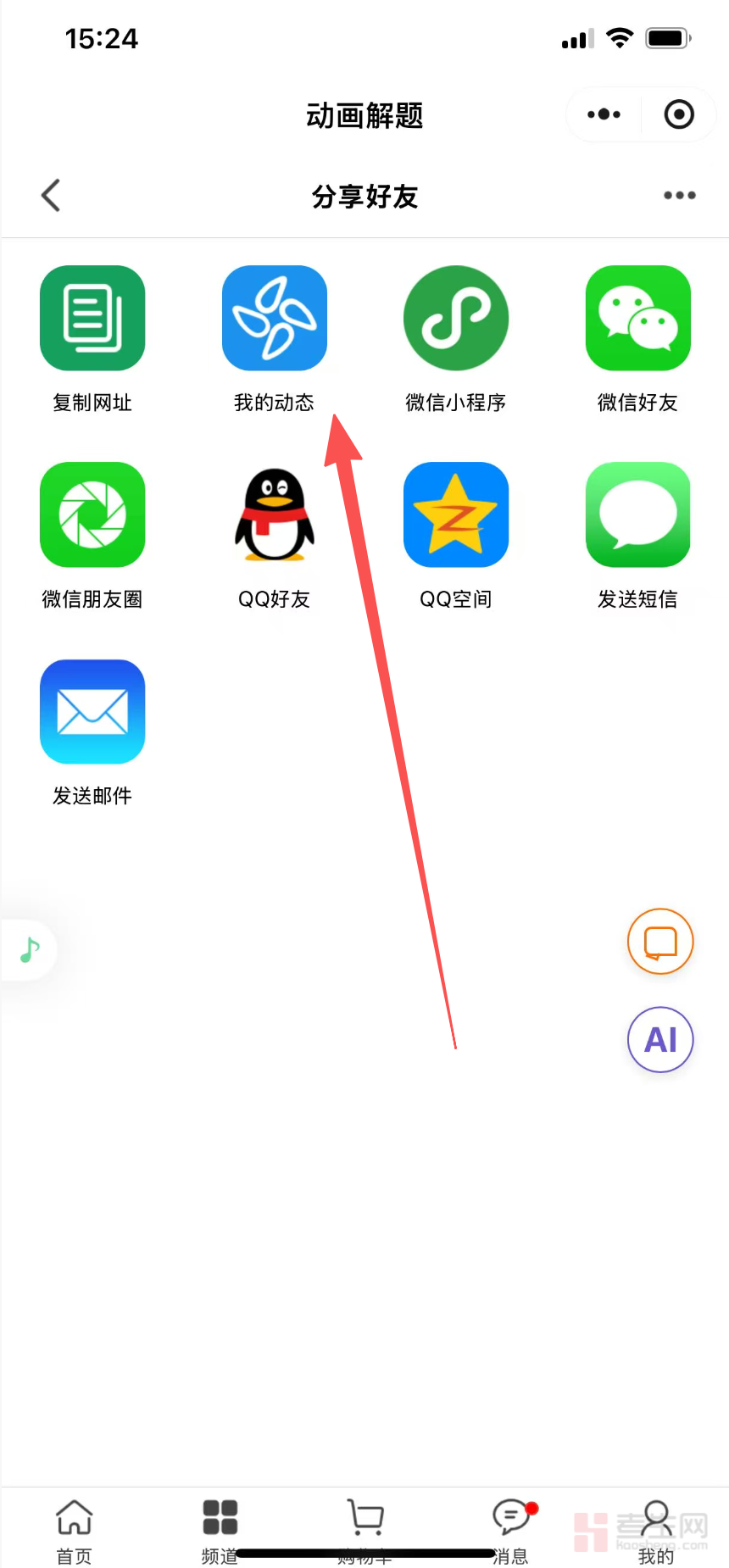Launch the AI assistant button
The height and width of the screenshot is (1568, 729).
point(660,1039)
